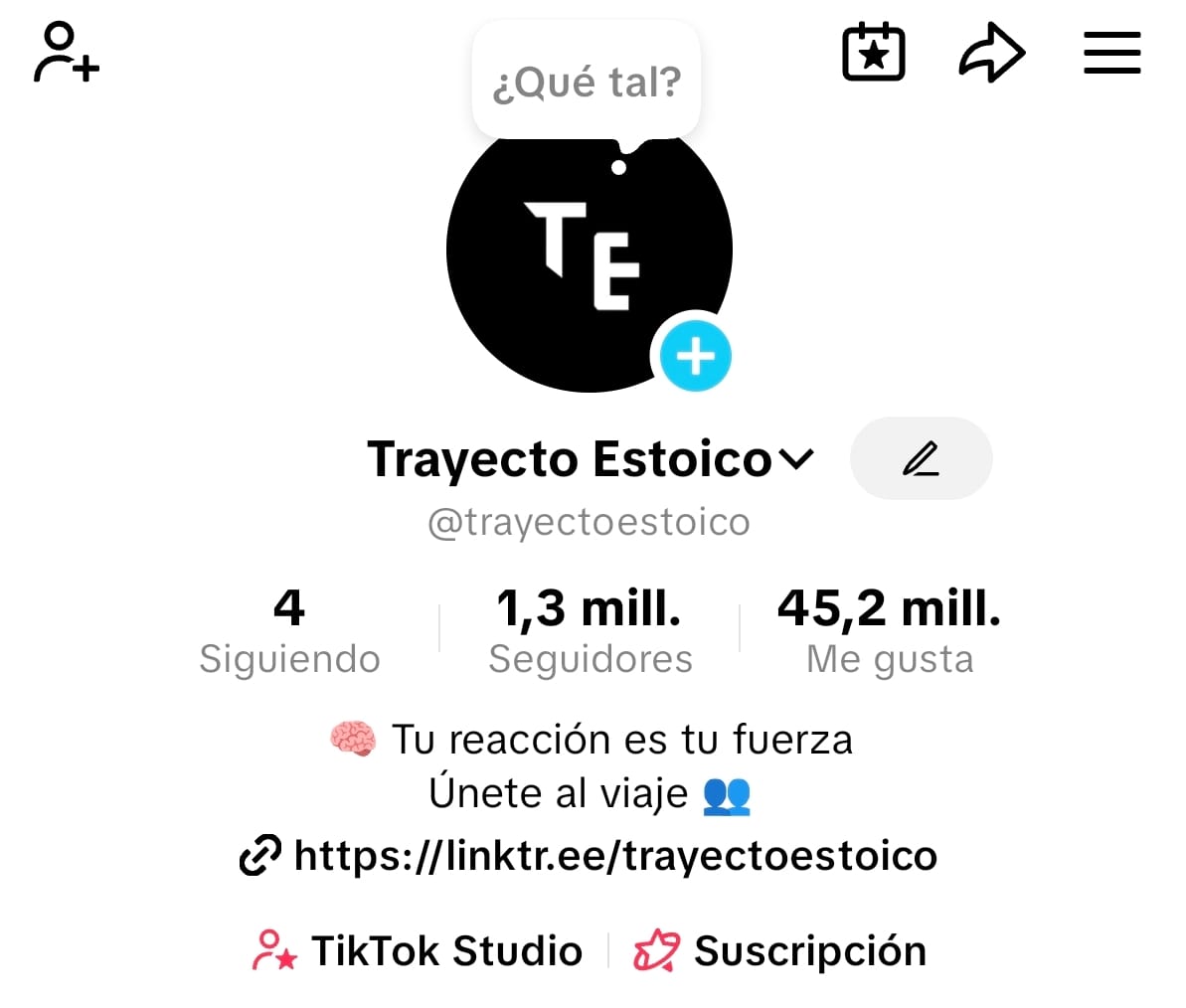Edit the profile with the pencil button
The height and width of the screenshot is (1008, 1186).
click(921, 458)
